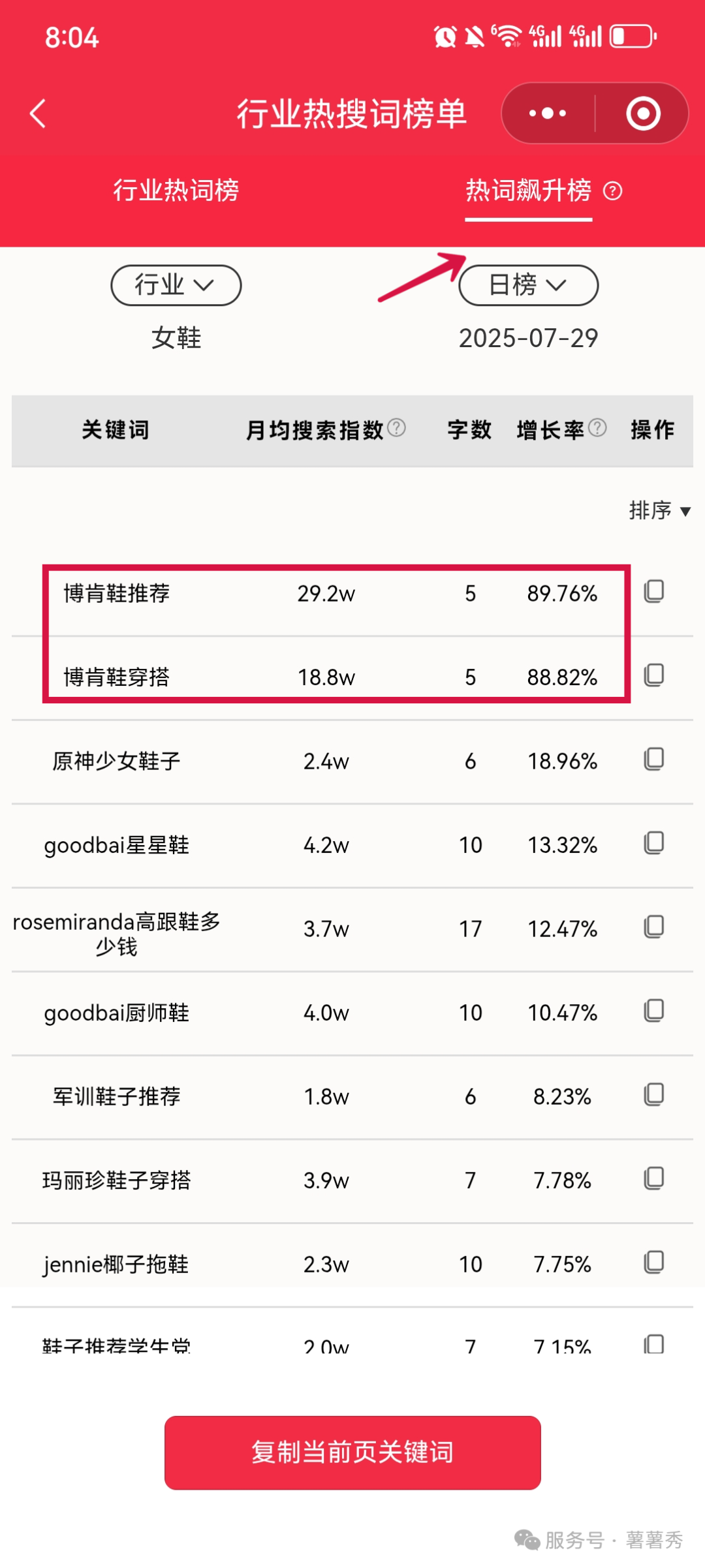The height and width of the screenshot is (1568, 705).
Task: View the 月均搜索指数 help tooltip
Action: click(x=396, y=428)
